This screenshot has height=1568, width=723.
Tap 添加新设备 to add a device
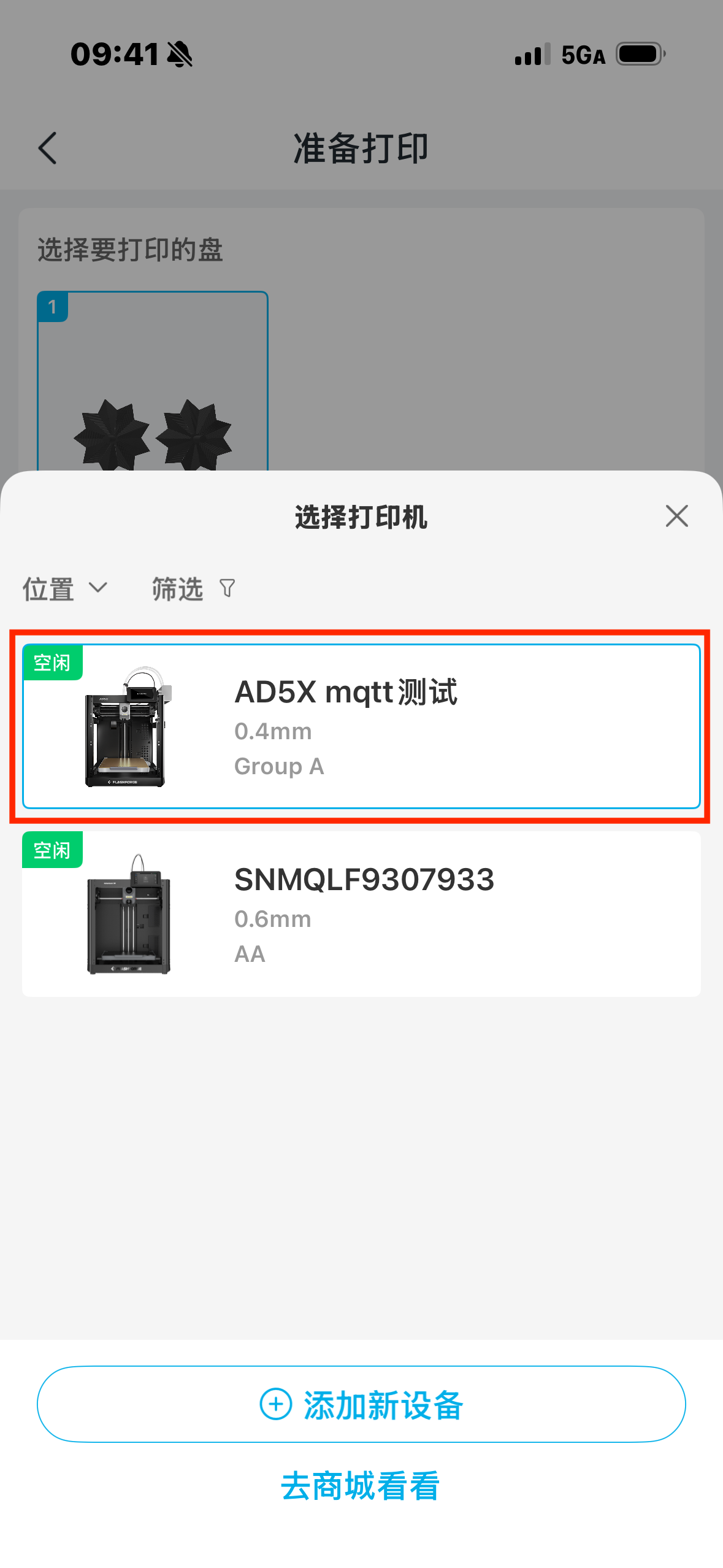(x=361, y=1404)
